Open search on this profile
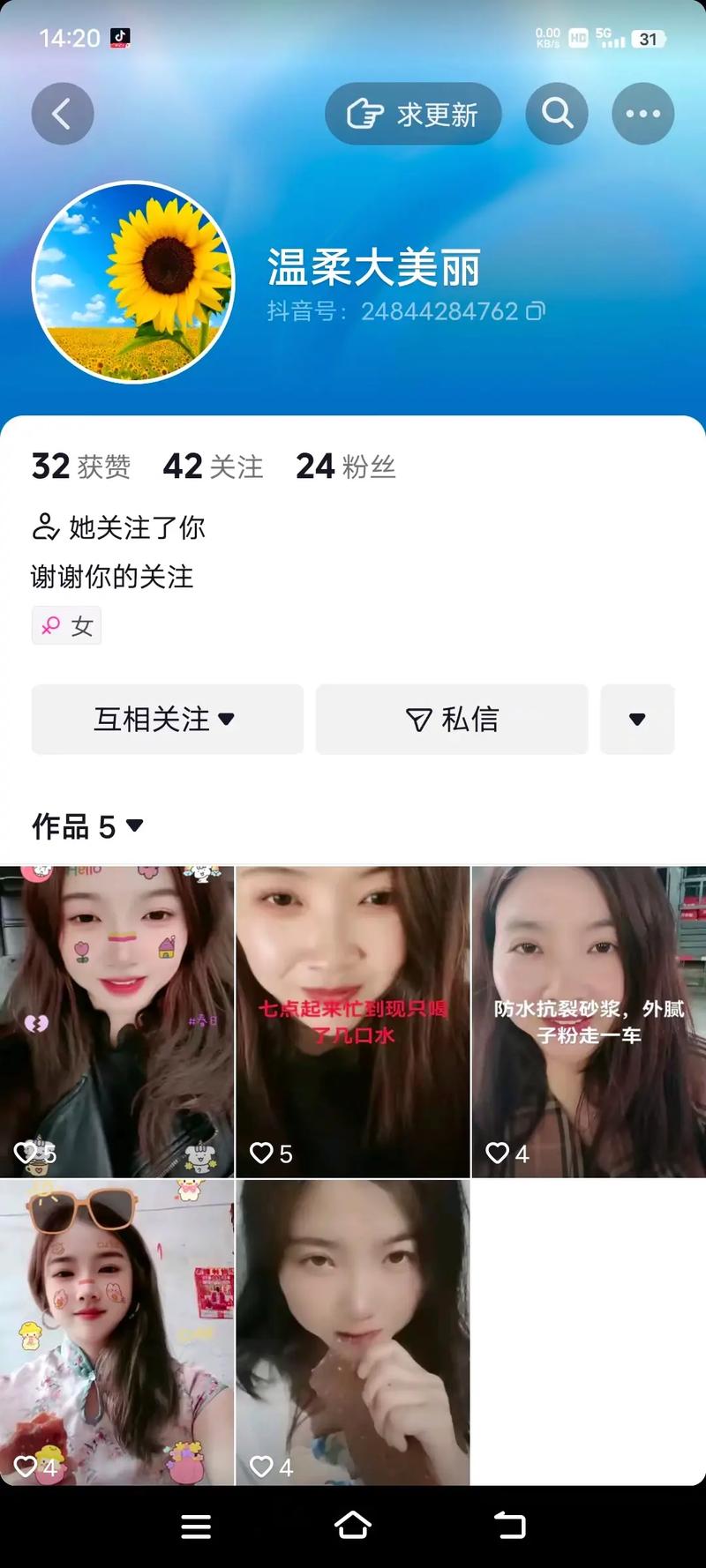 [557, 114]
